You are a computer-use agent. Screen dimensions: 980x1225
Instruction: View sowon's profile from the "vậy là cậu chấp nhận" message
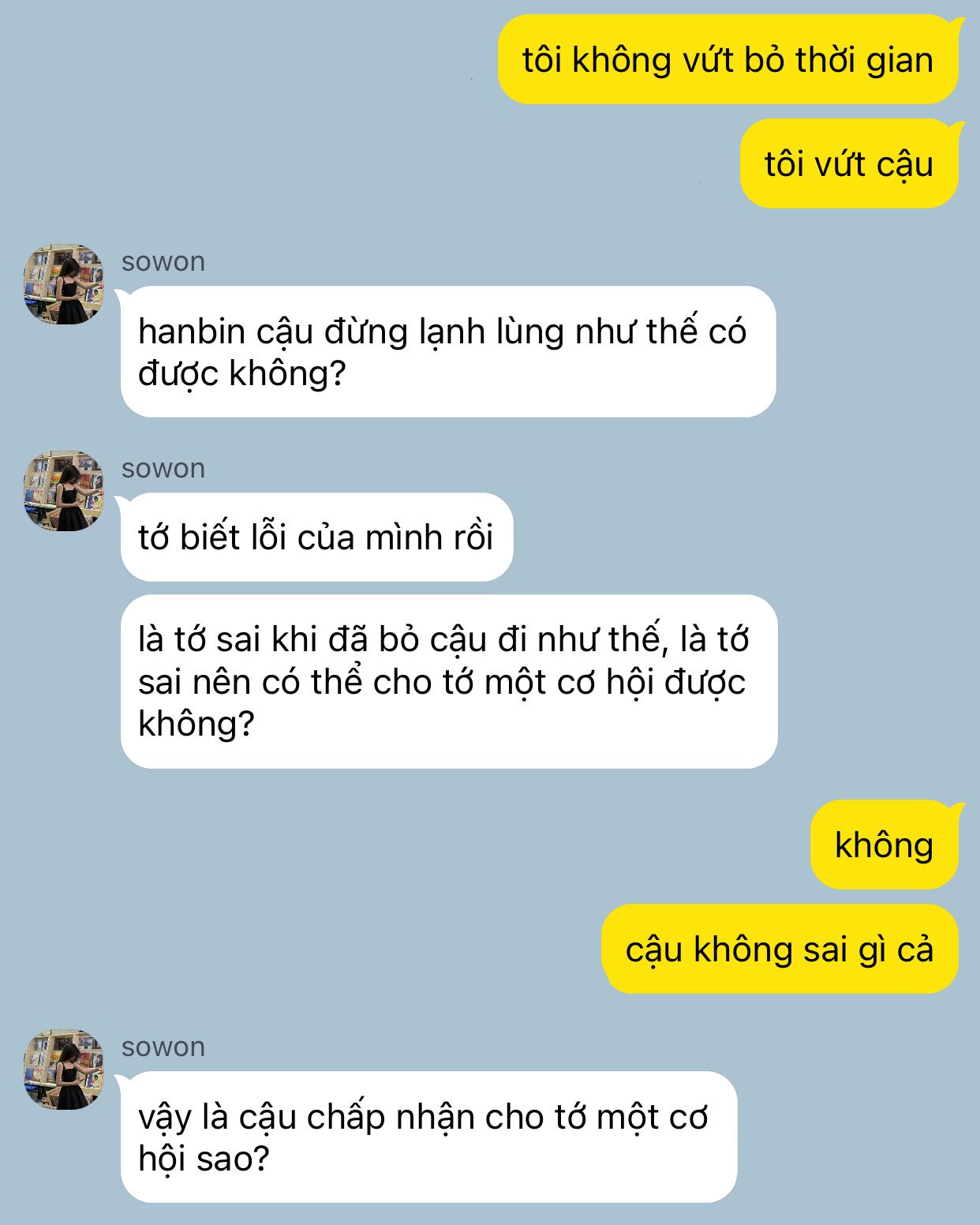tap(64, 1070)
